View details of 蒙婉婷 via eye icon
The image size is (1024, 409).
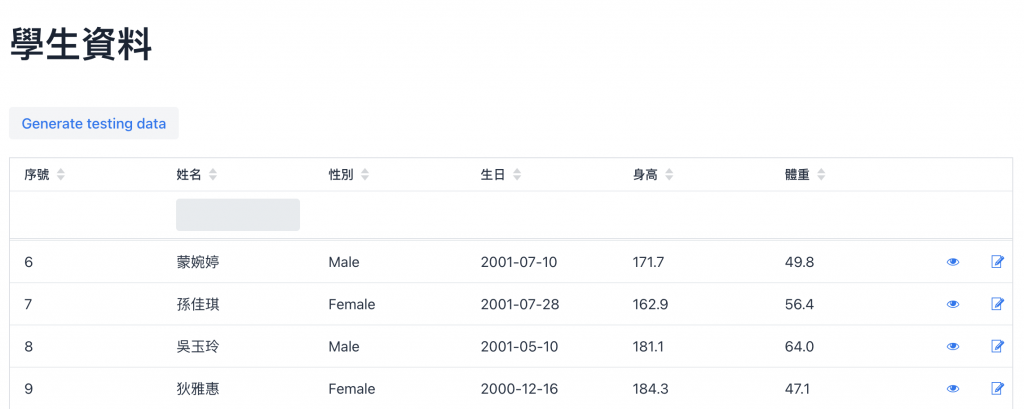pyautogui.click(x=953, y=262)
